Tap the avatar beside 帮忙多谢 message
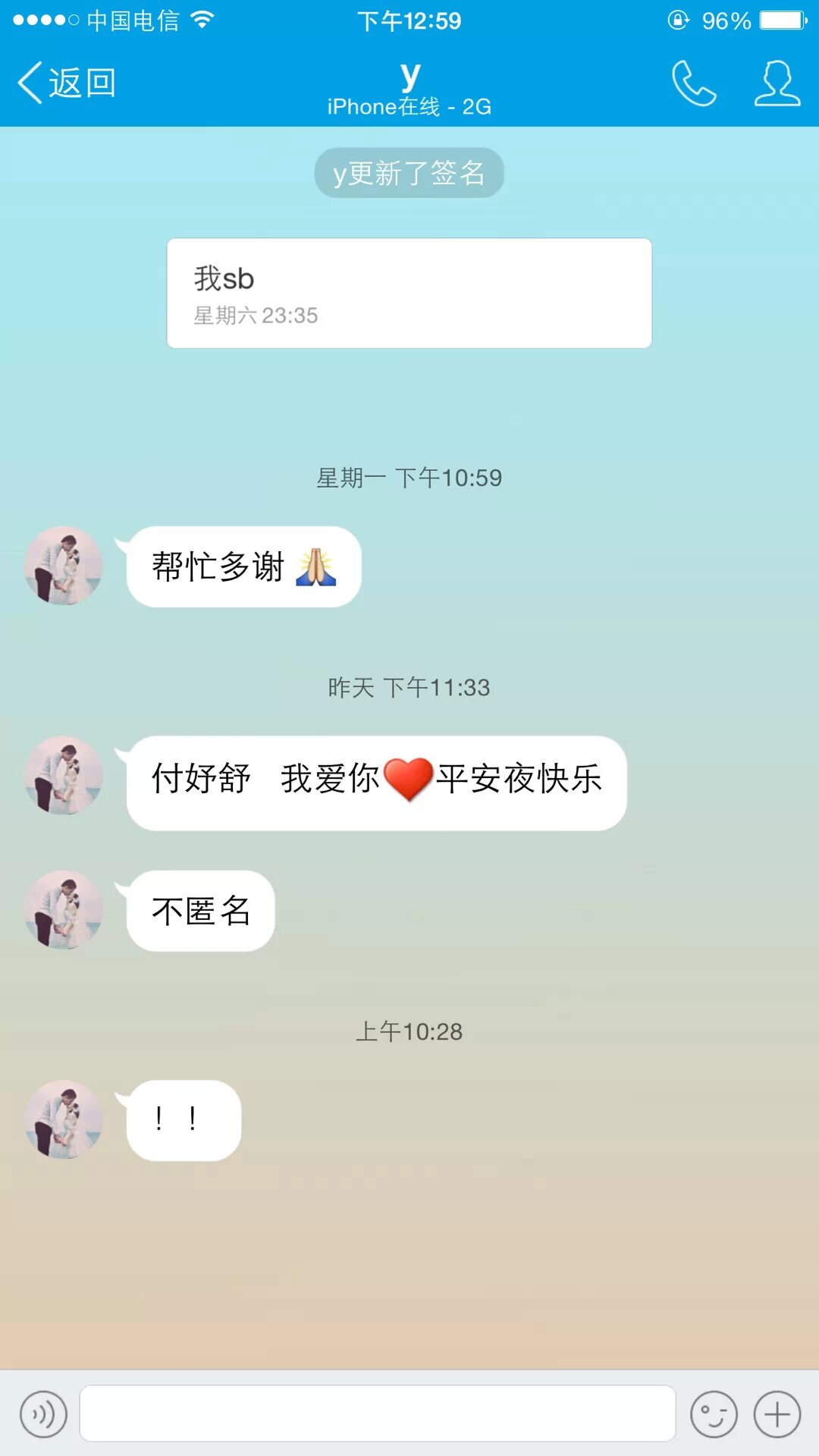 tap(64, 566)
